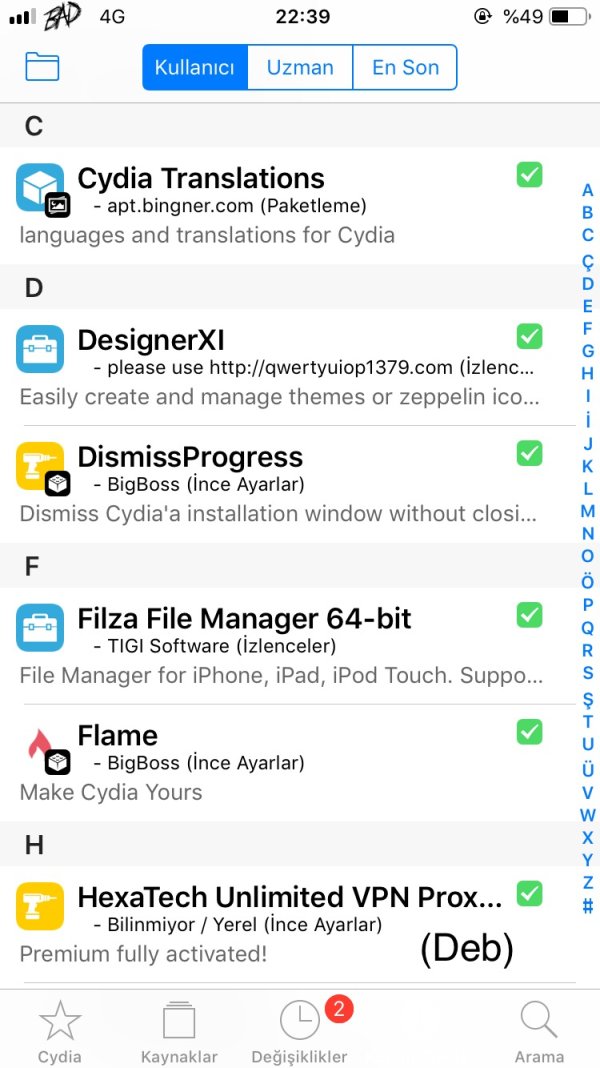Screen dimensions: 600x1068
Task: Open the Değişiklikler tab
Action: [x=300, y=1030]
